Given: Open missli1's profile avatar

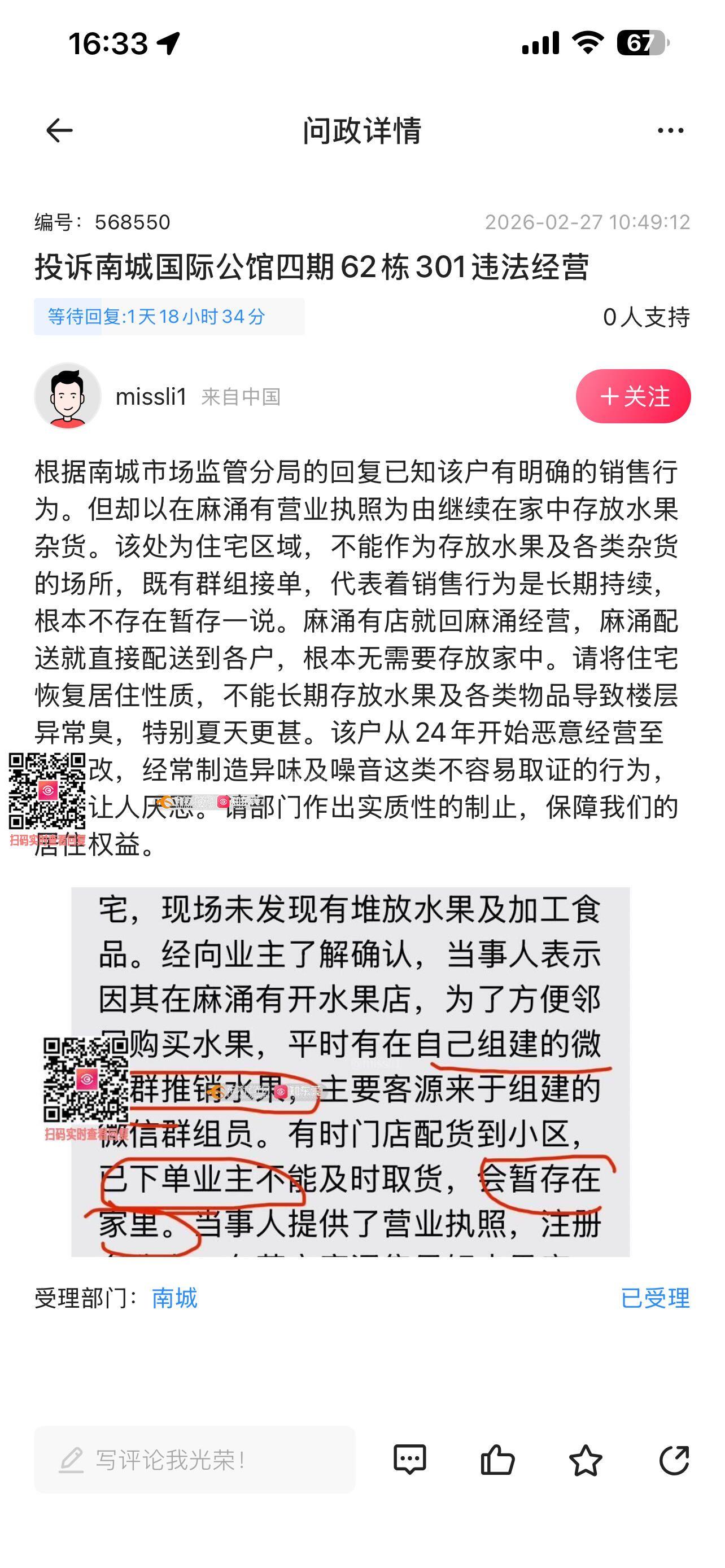Looking at the screenshot, I should click(68, 396).
